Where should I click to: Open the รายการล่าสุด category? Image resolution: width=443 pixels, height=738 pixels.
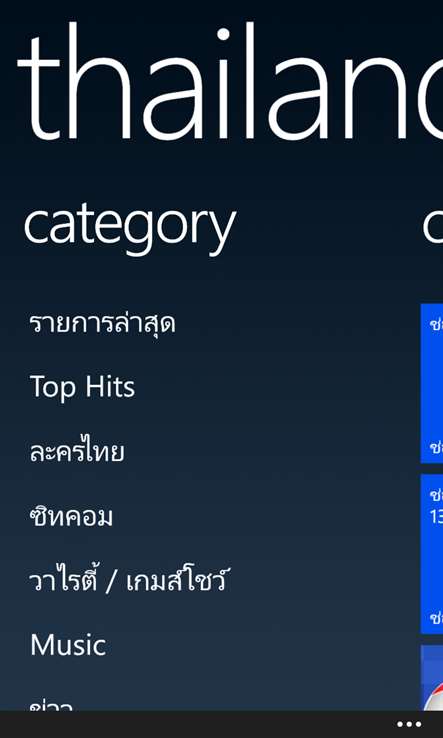(x=102, y=323)
